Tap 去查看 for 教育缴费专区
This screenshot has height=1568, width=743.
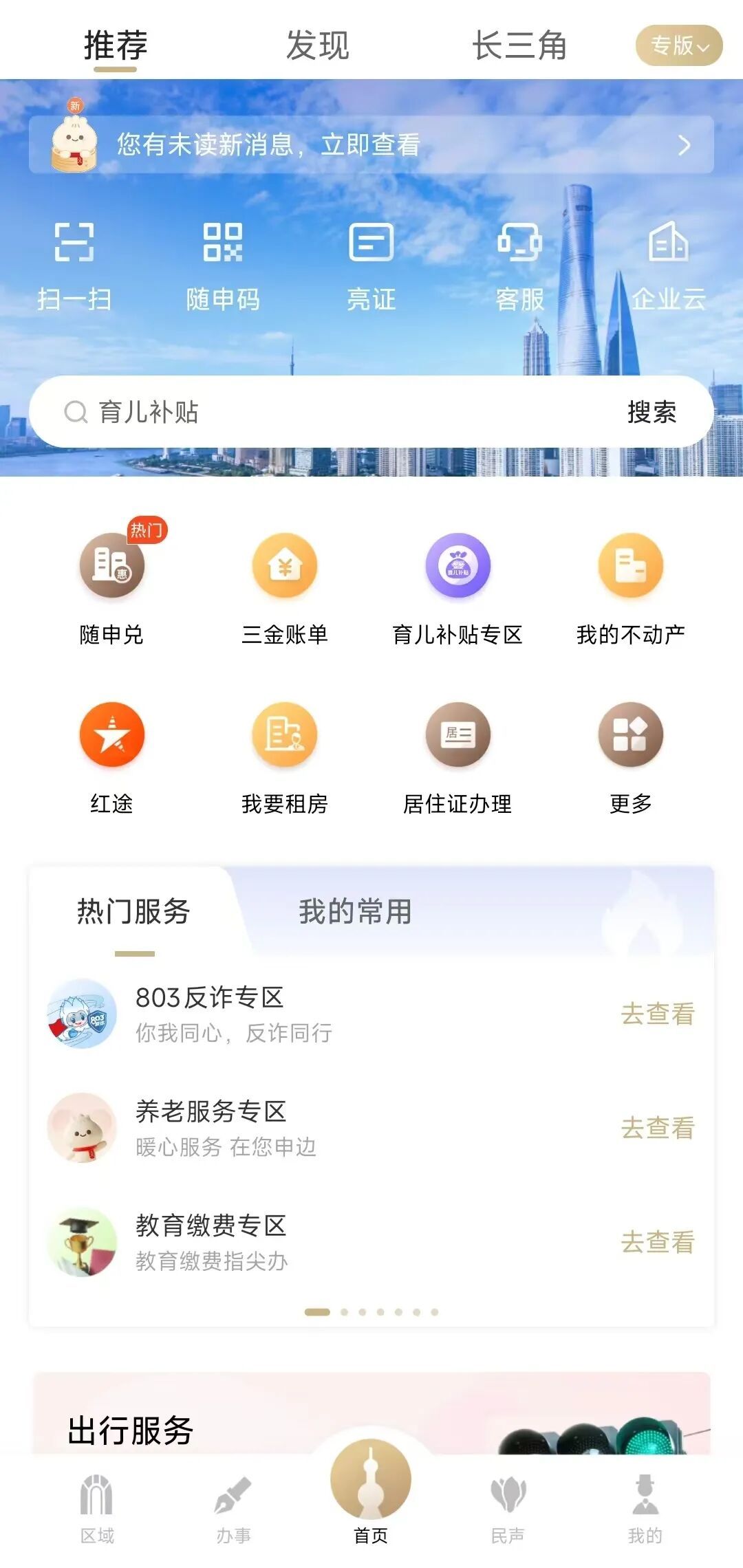(658, 1242)
